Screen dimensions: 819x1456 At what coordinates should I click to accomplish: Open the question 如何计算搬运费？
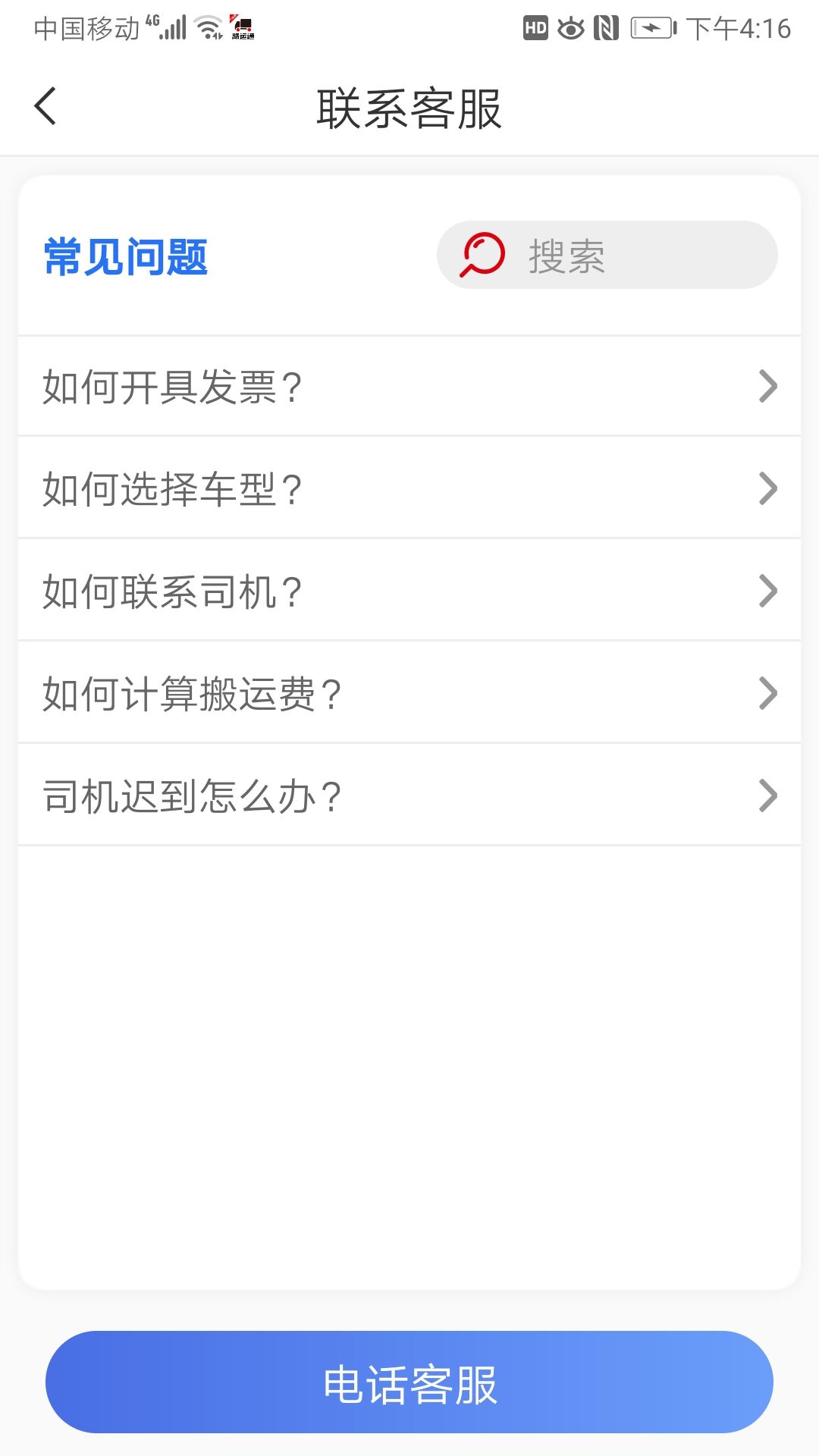[x=409, y=693]
